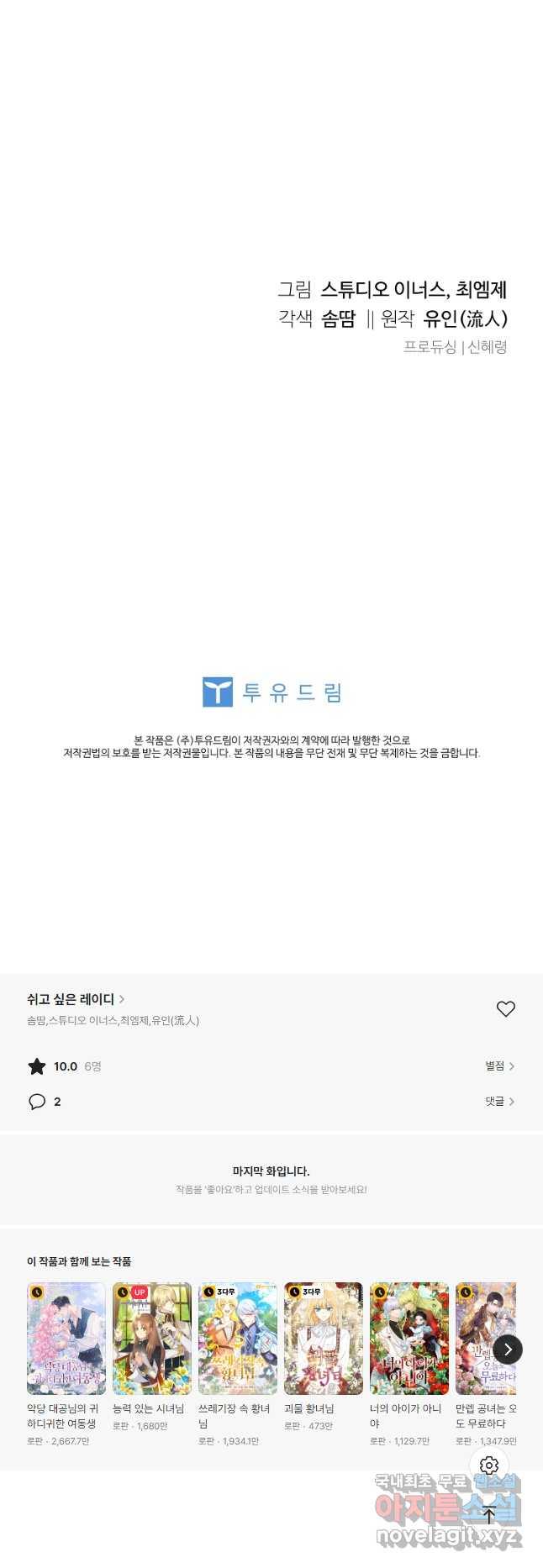543x1568 pixels.
Task: Show next recommended titles with the arrow
Action: [508, 1350]
